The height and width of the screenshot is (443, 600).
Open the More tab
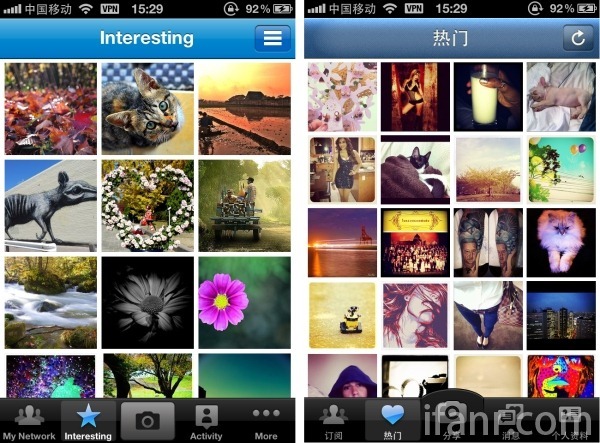click(x=266, y=421)
